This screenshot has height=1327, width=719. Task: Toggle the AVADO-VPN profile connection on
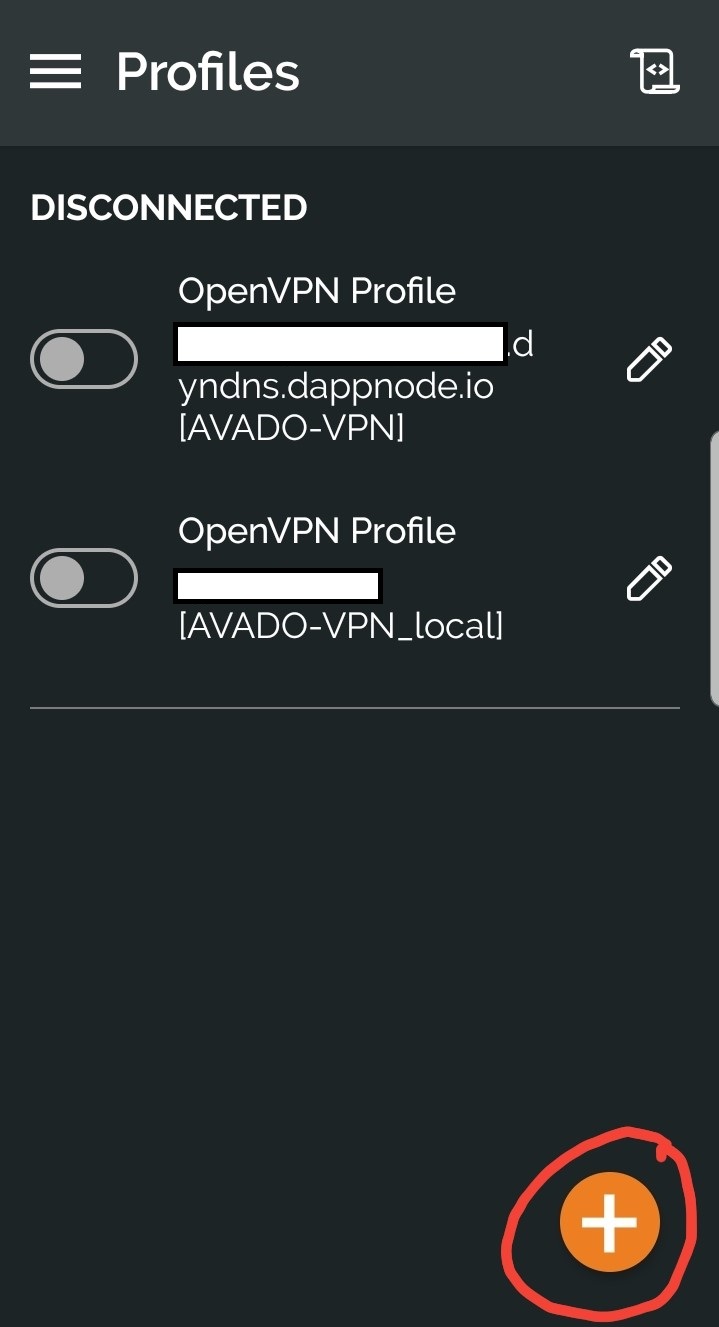(x=84, y=359)
